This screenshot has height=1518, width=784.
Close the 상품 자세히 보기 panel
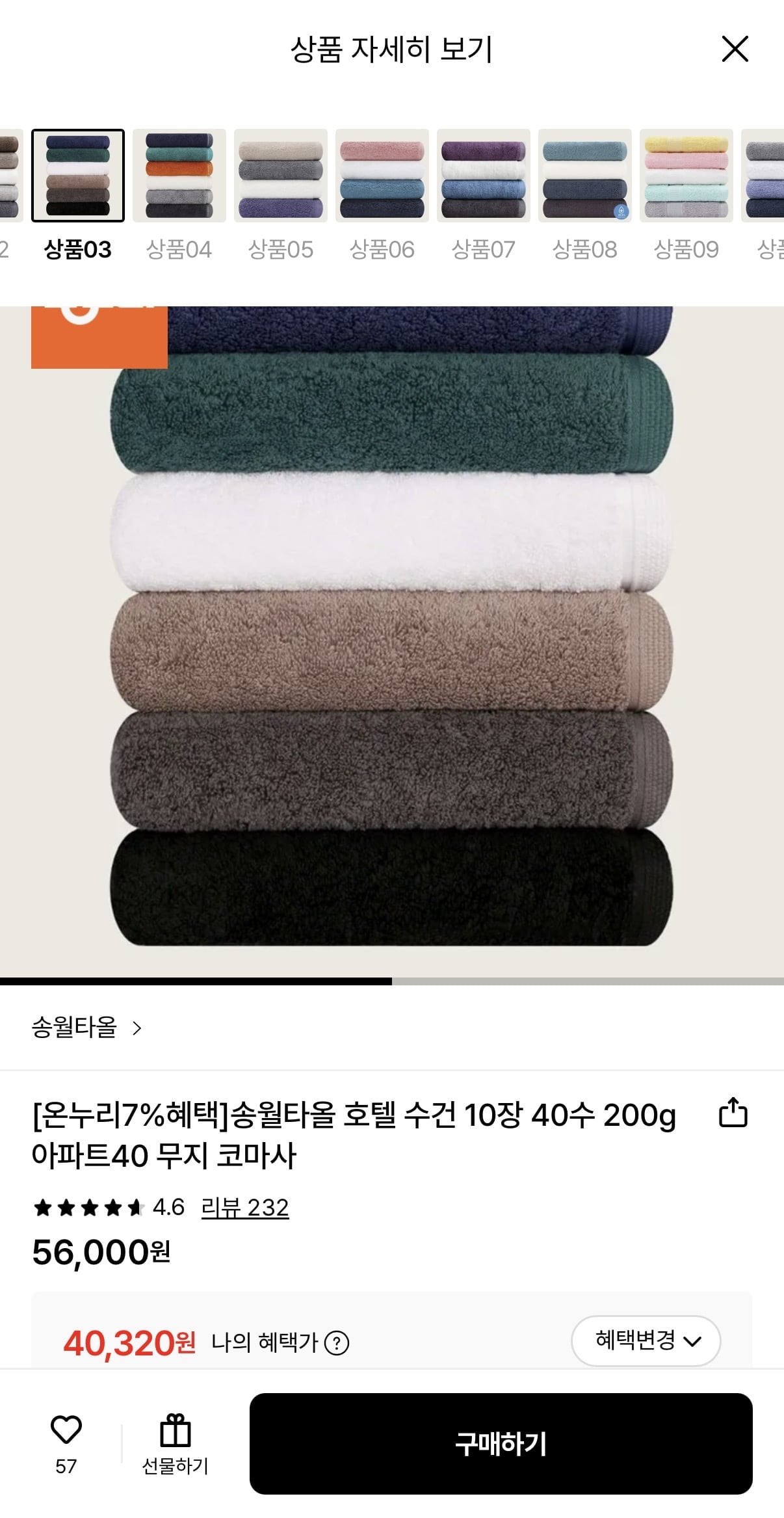(x=735, y=49)
